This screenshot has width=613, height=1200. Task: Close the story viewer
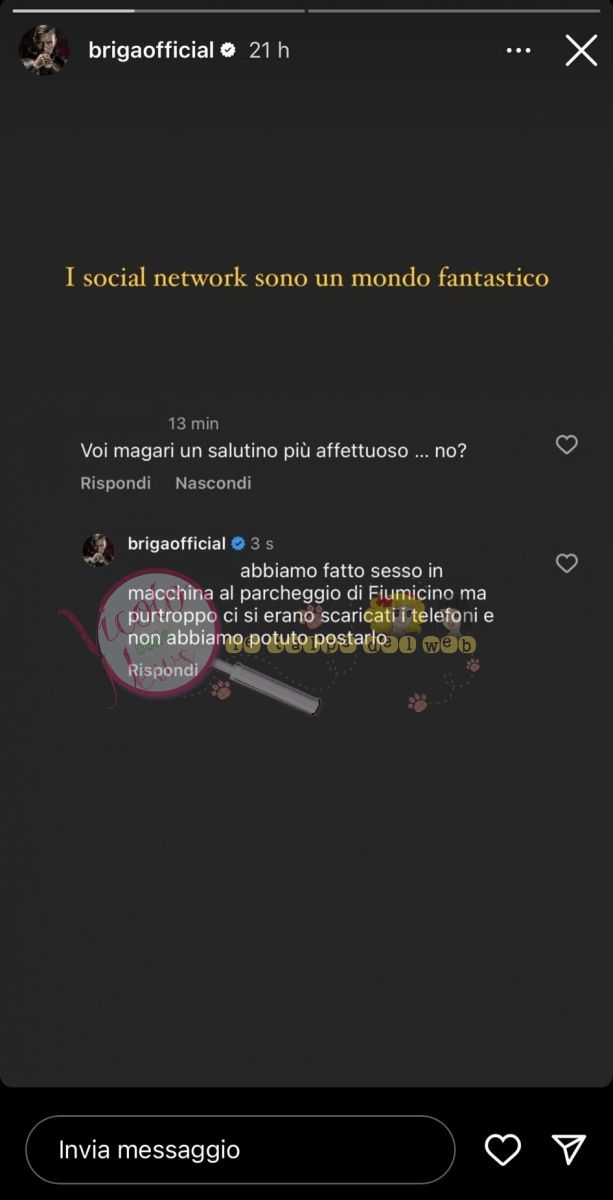(581, 50)
